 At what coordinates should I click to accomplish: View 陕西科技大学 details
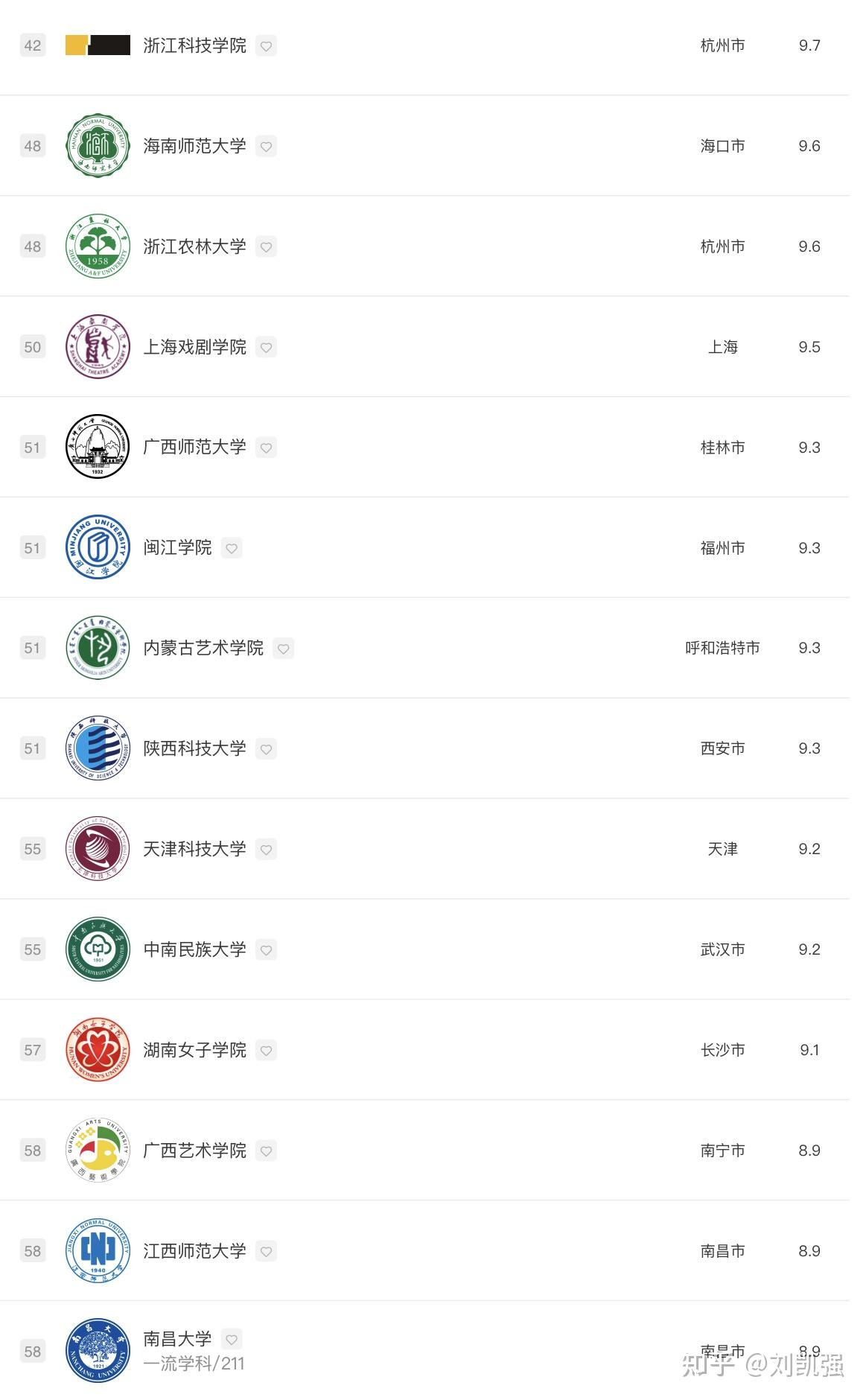tap(194, 748)
